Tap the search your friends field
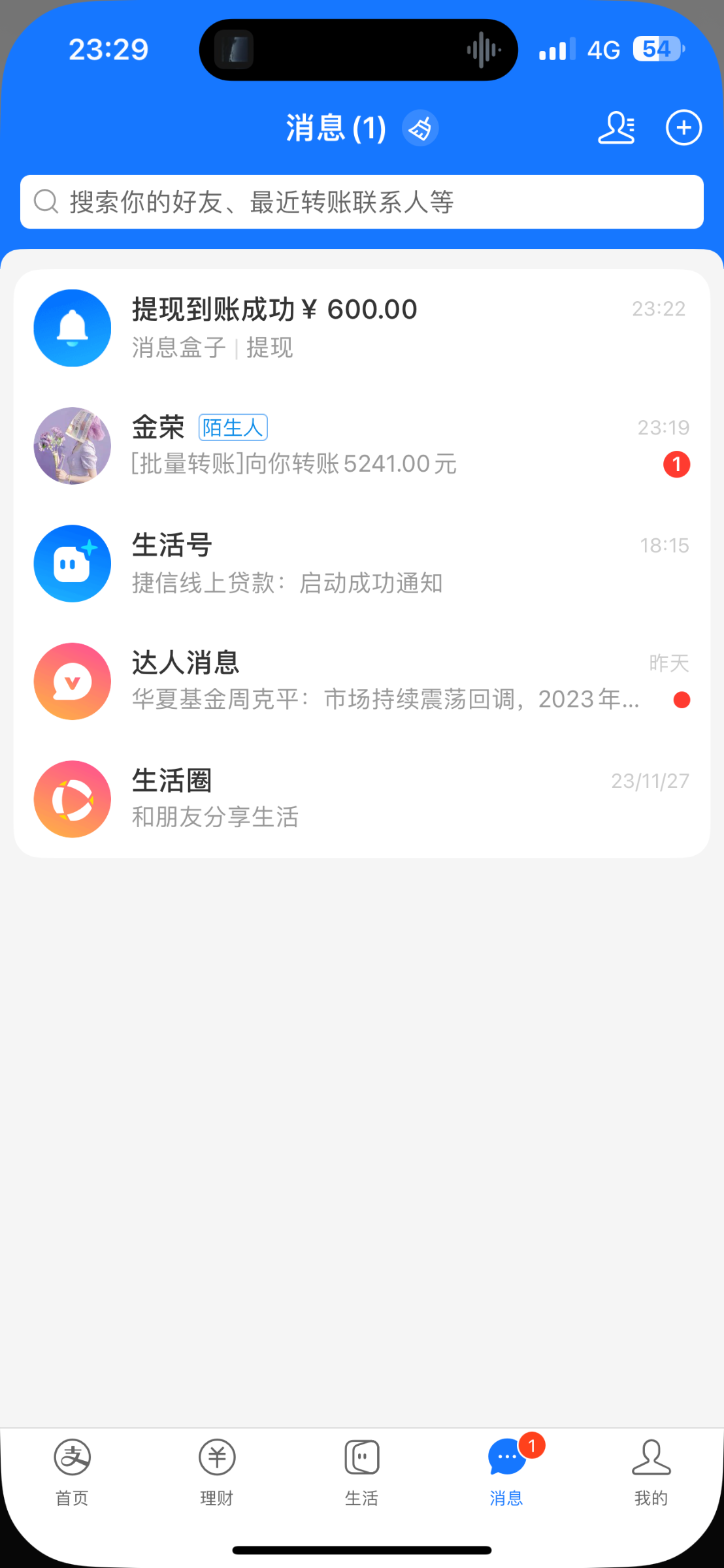The width and height of the screenshot is (724, 1568). 362,202
